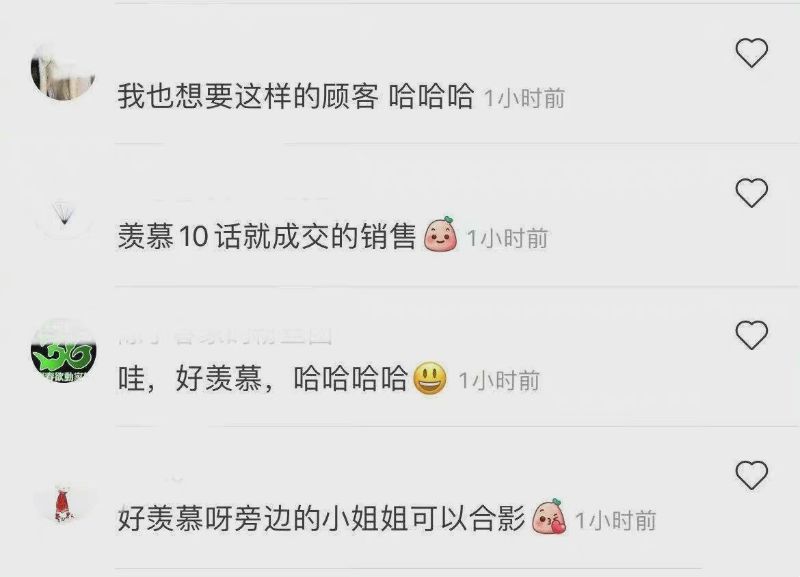Open avatar of '羡慕10话就成交的销售' commenter
800x577 pixels.
[x=63, y=210]
